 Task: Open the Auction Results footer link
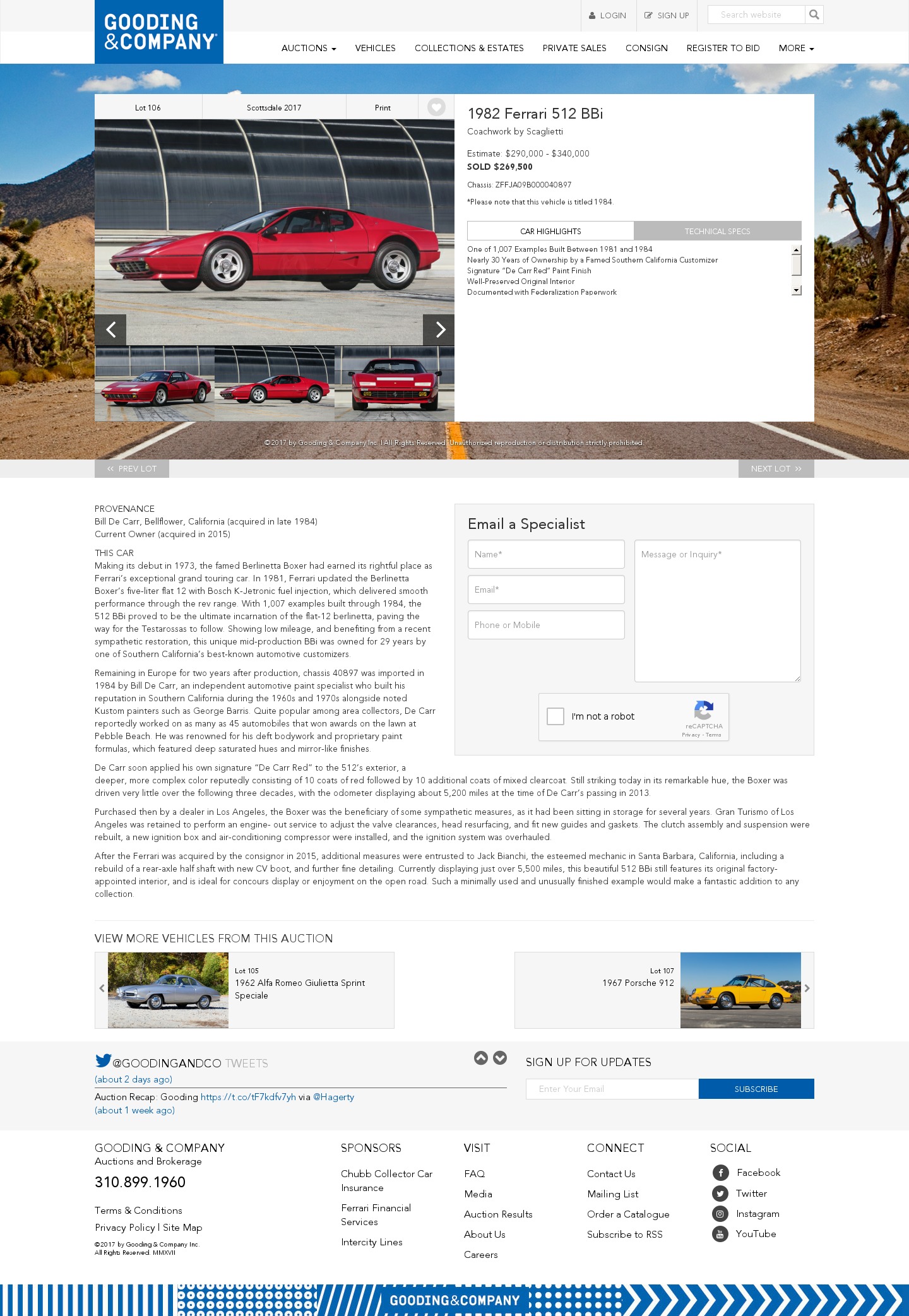[498, 1214]
